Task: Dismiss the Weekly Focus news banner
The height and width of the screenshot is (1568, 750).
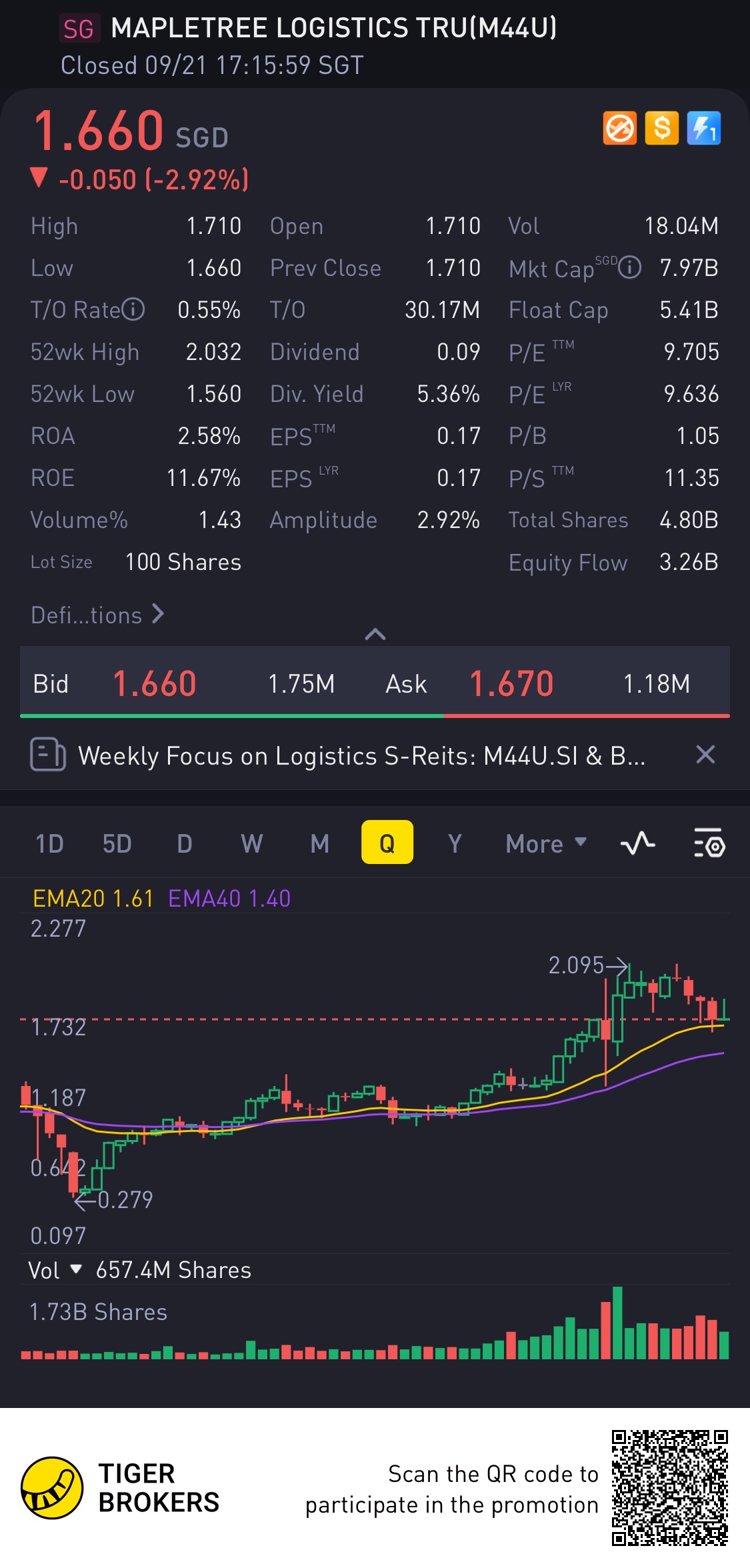Action: coord(705,755)
